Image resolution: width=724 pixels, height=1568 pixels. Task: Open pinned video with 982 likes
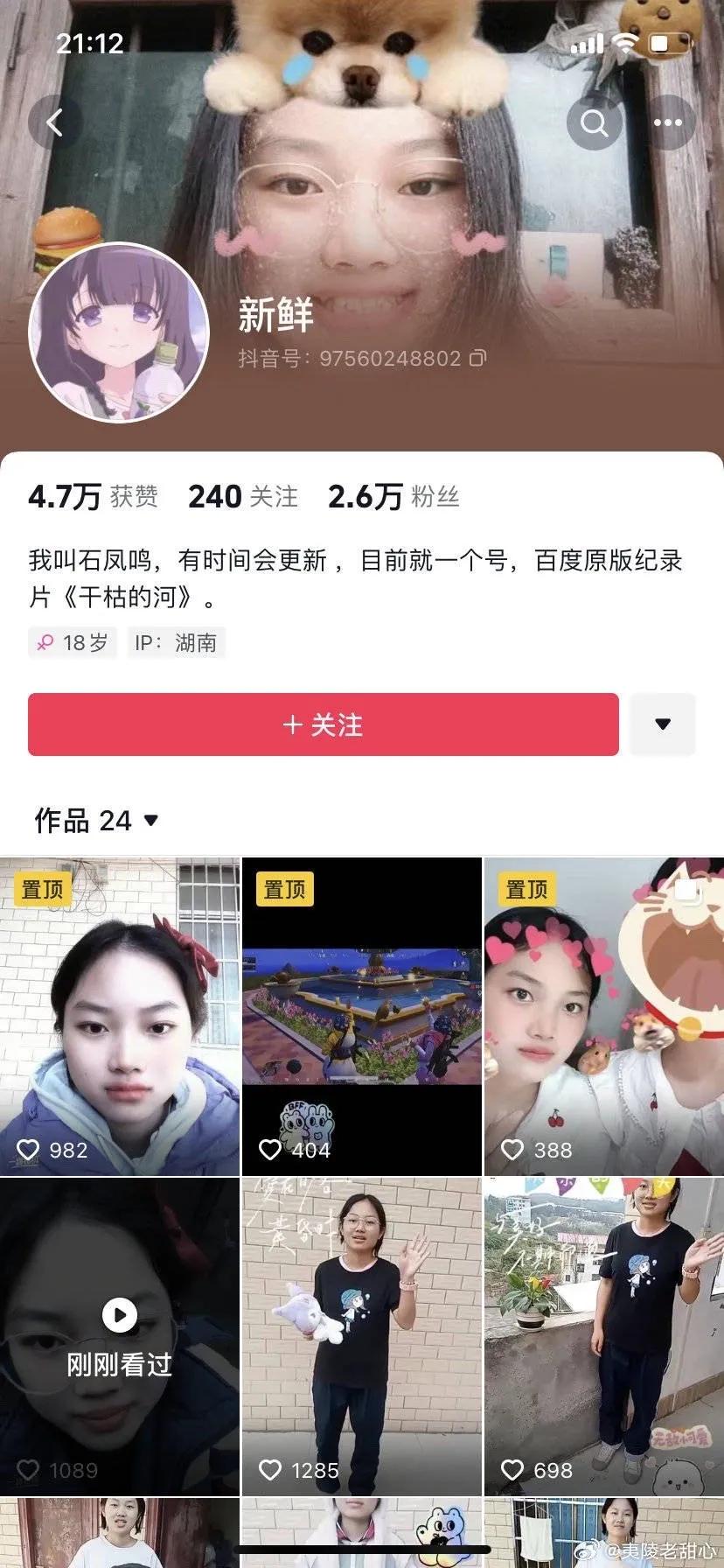(x=120, y=1015)
